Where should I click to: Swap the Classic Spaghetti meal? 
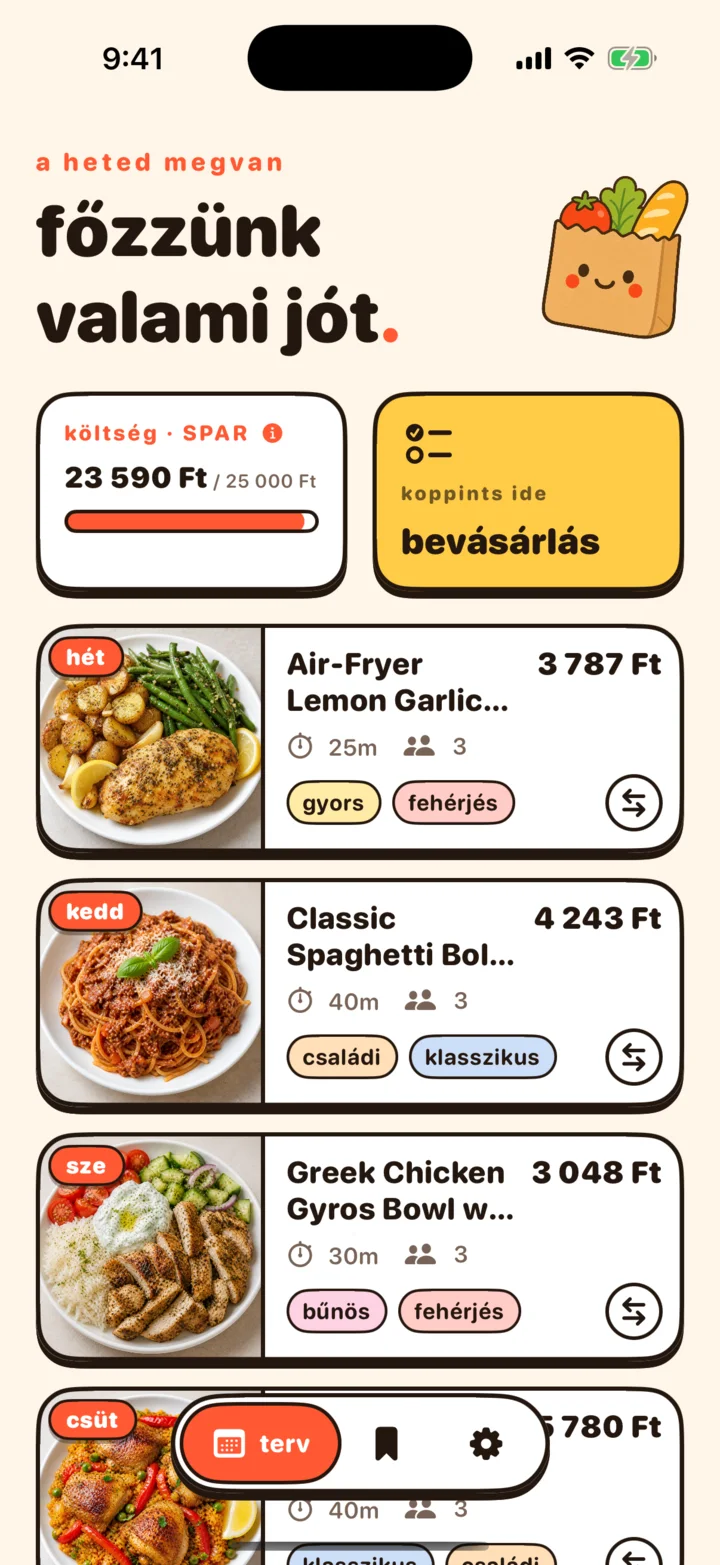click(634, 1057)
